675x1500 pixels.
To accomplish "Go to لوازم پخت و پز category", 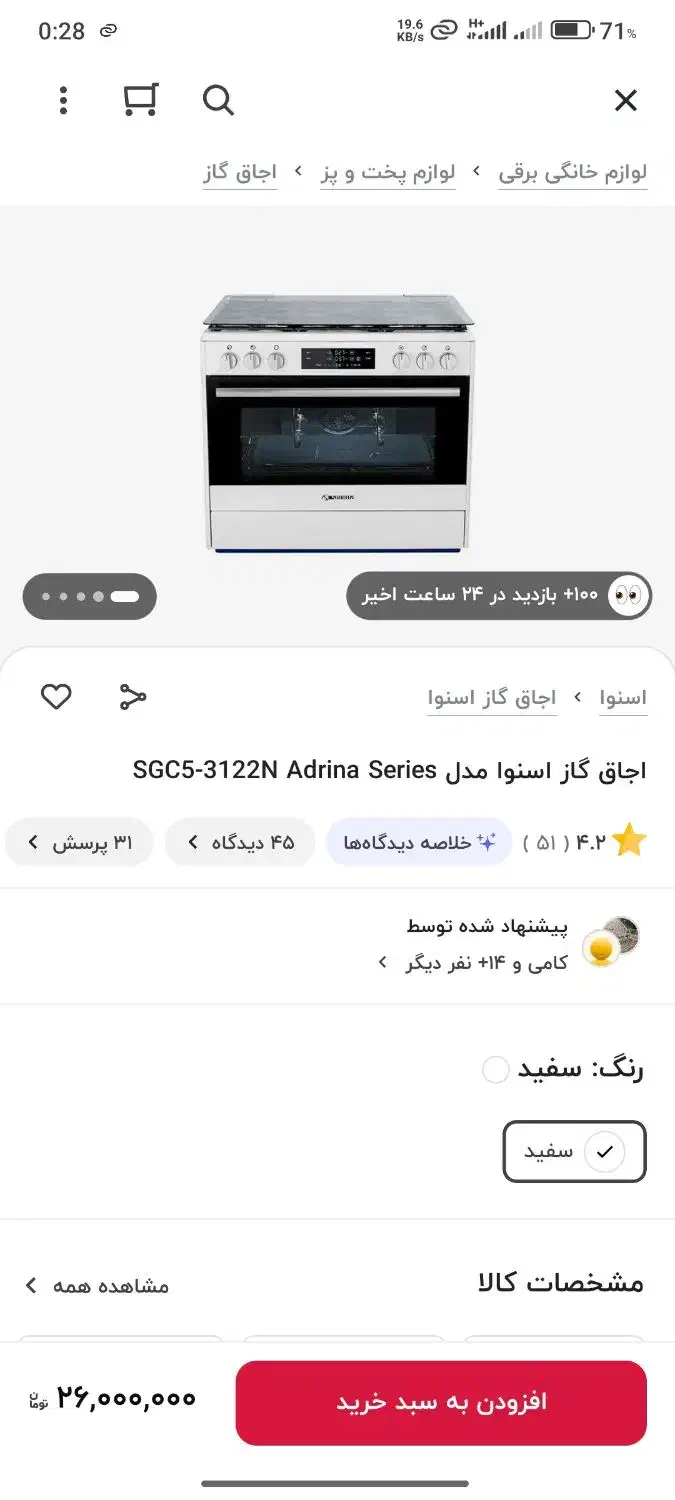I will [x=388, y=172].
